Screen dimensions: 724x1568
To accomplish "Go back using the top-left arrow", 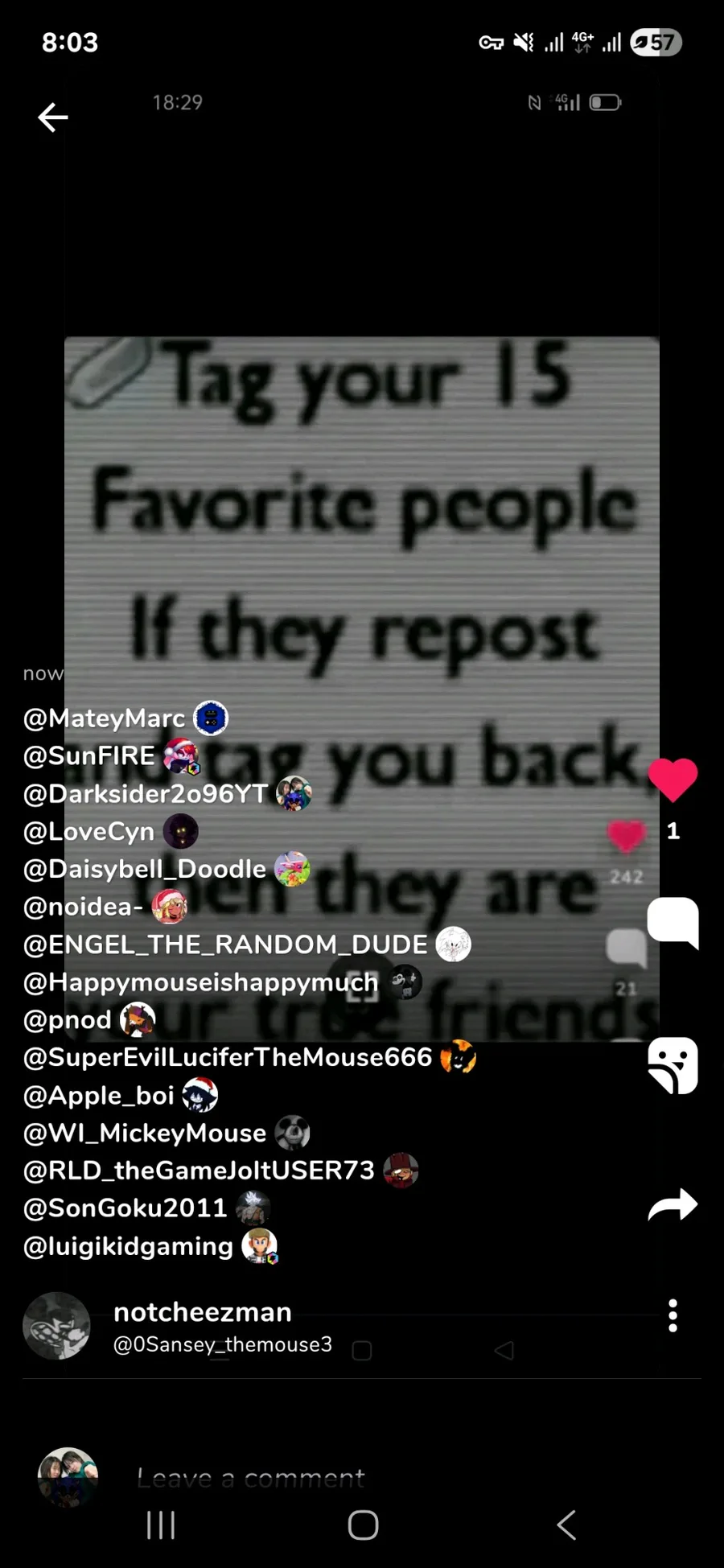I will [x=53, y=117].
